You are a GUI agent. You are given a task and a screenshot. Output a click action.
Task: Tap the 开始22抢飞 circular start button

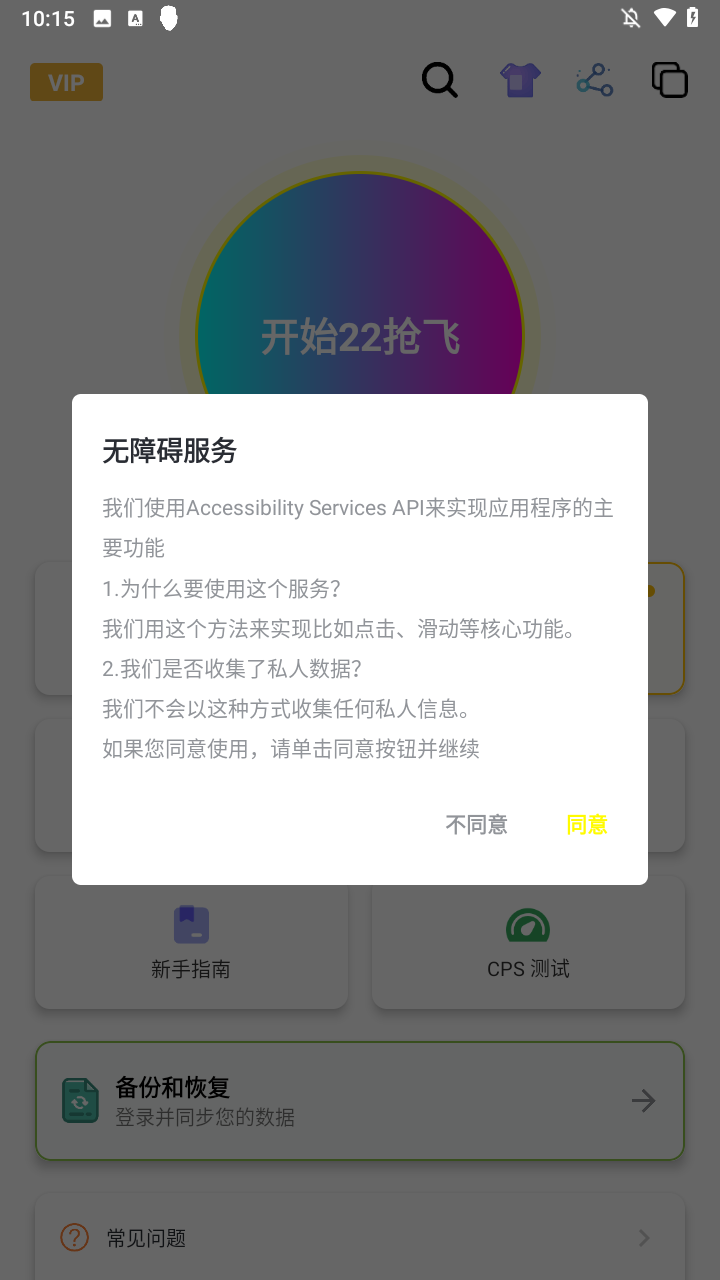pyautogui.click(x=360, y=335)
